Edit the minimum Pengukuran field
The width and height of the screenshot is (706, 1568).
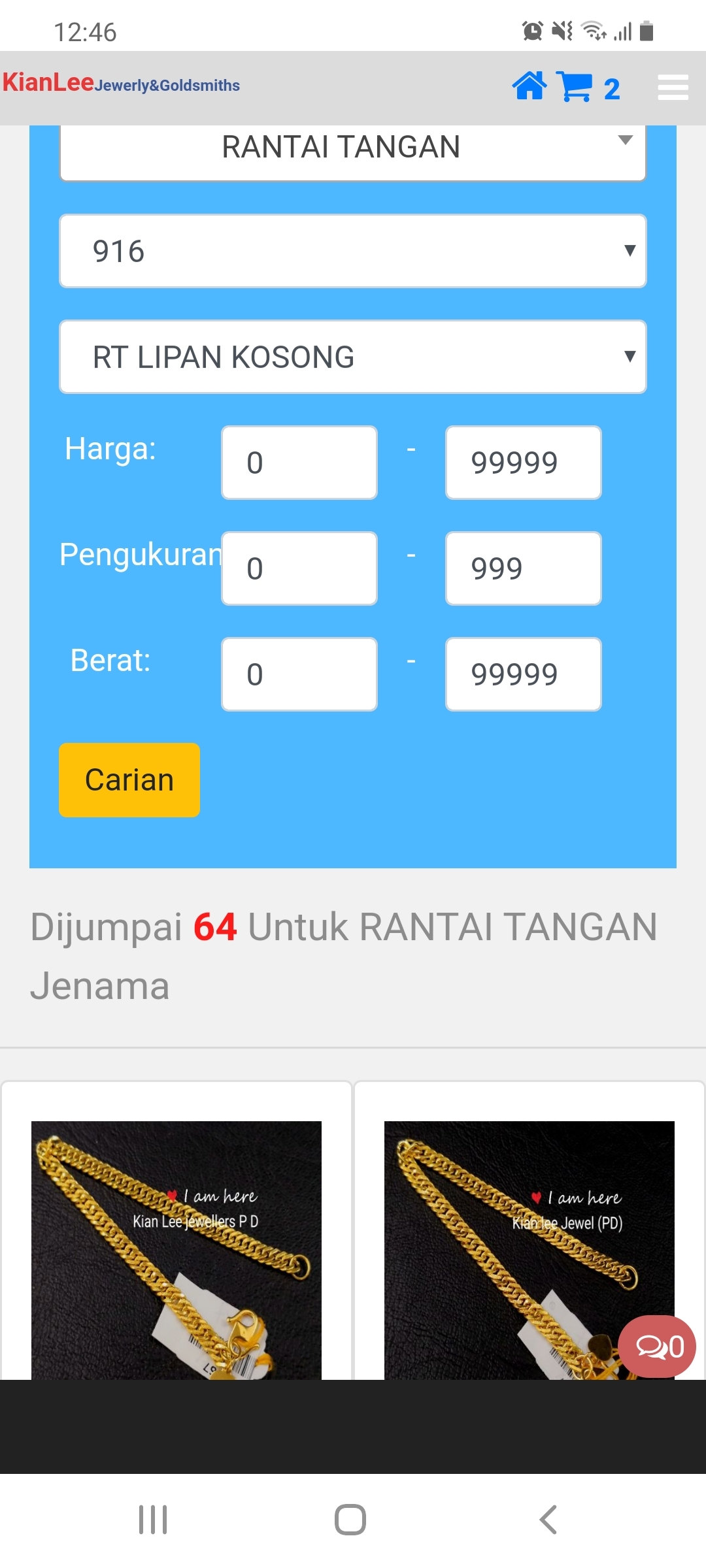coord(299,568)
